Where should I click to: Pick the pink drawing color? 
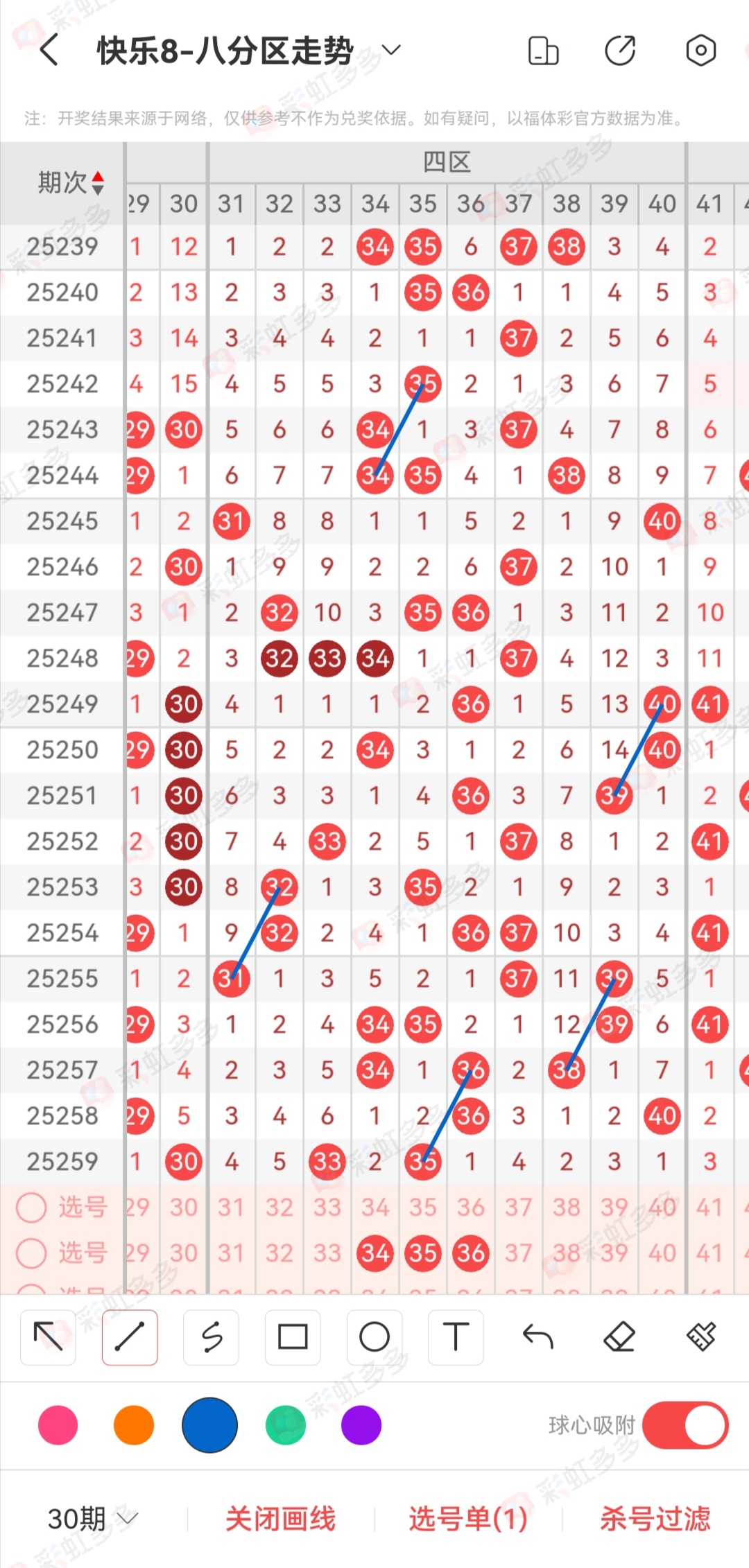click(58, 1425)
